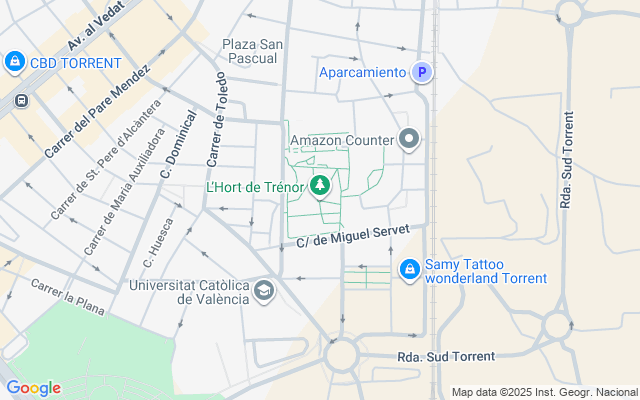Viewport: 640px width, 400px height.
Task: Select the Aparcamiento parking marker
Action: (x=422, y=72)
